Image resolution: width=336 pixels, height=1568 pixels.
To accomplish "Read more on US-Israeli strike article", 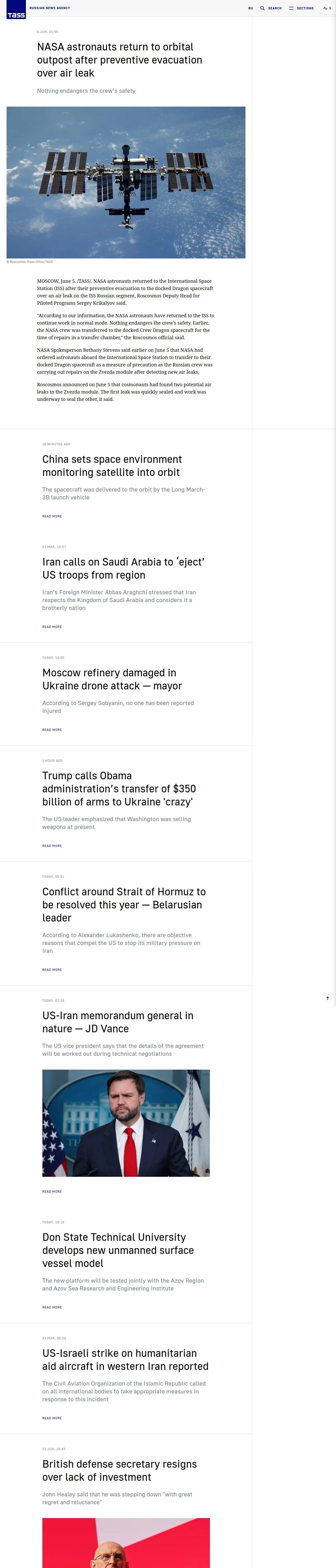I will 52,1418.
